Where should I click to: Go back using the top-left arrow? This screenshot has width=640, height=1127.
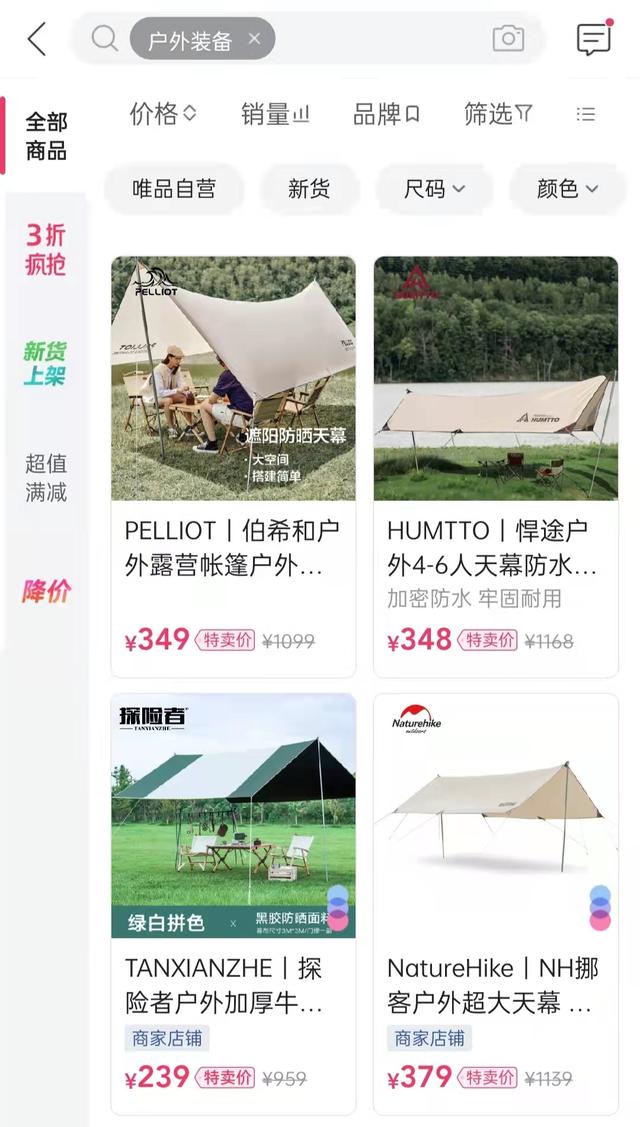coord(37,40)
